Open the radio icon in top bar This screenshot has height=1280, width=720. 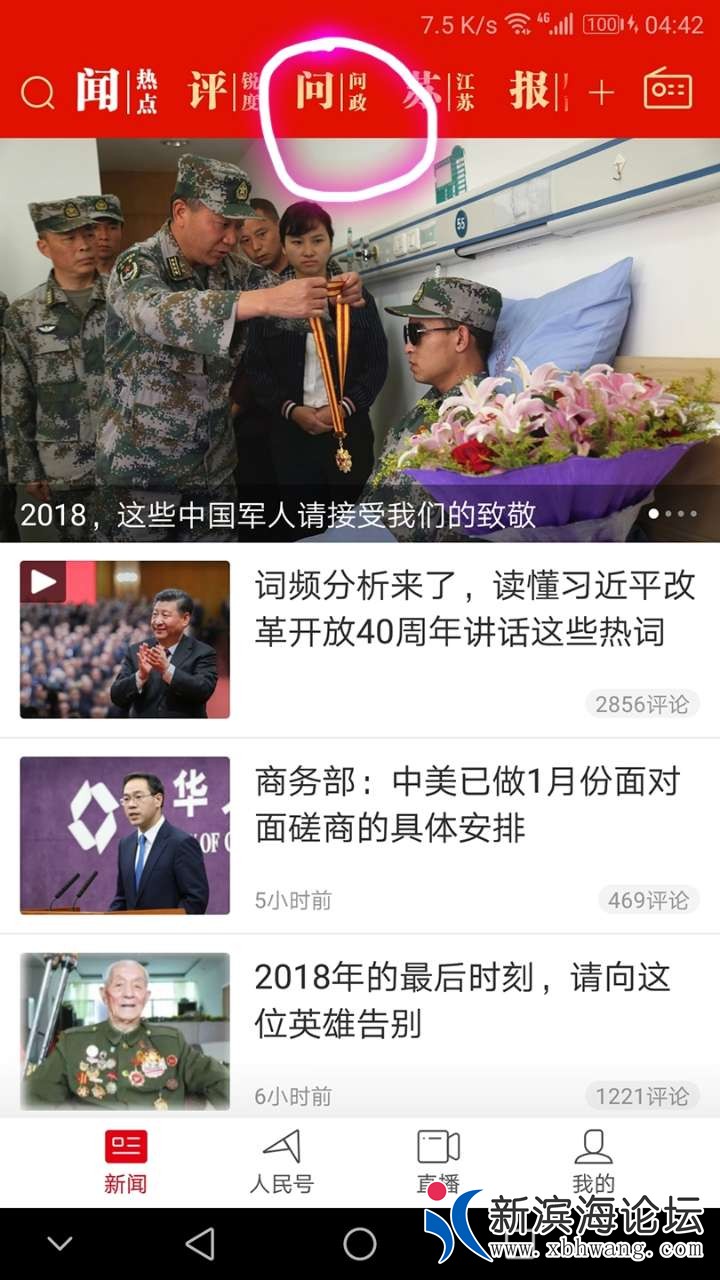click(x=667, y=91)
